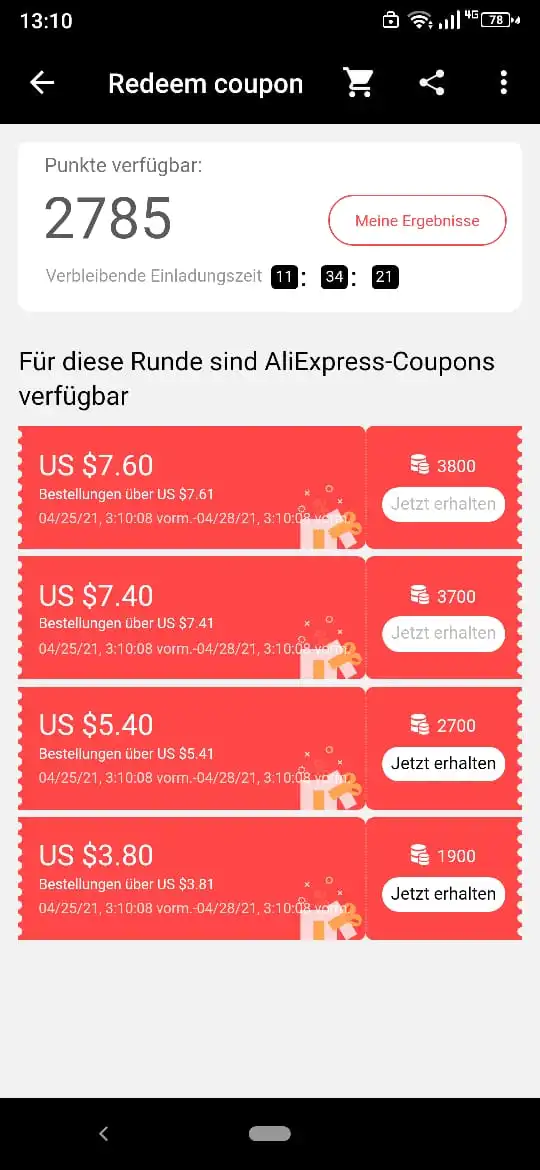Image resolution: width=540 pixels, height=1170 pixels.
Task: Open the three-dot overflow menu
Action: (x=503, y=83)
